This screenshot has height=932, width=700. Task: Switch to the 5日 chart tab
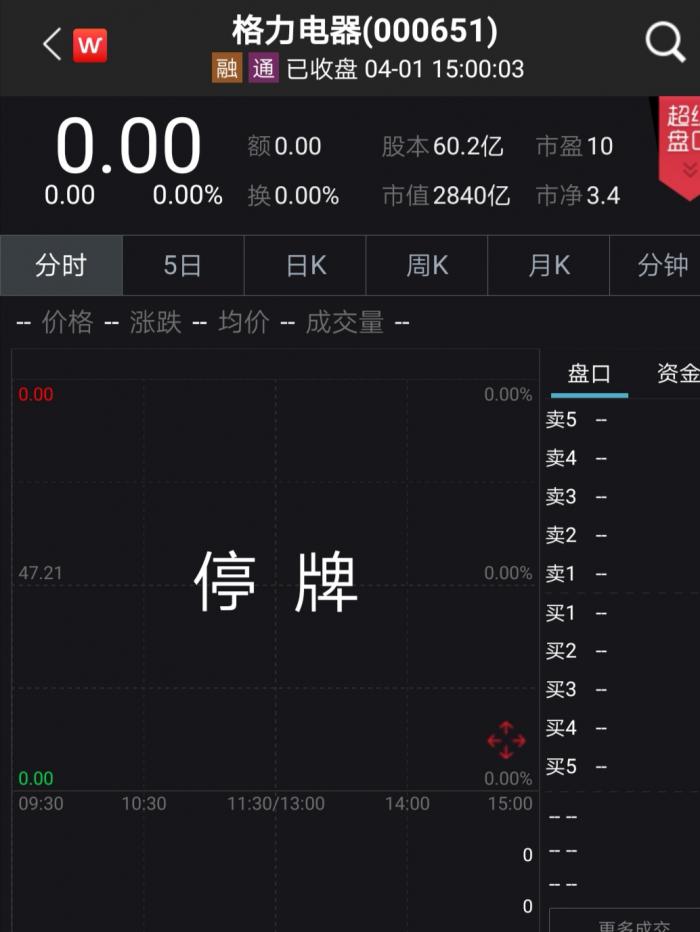pos(183,266)
